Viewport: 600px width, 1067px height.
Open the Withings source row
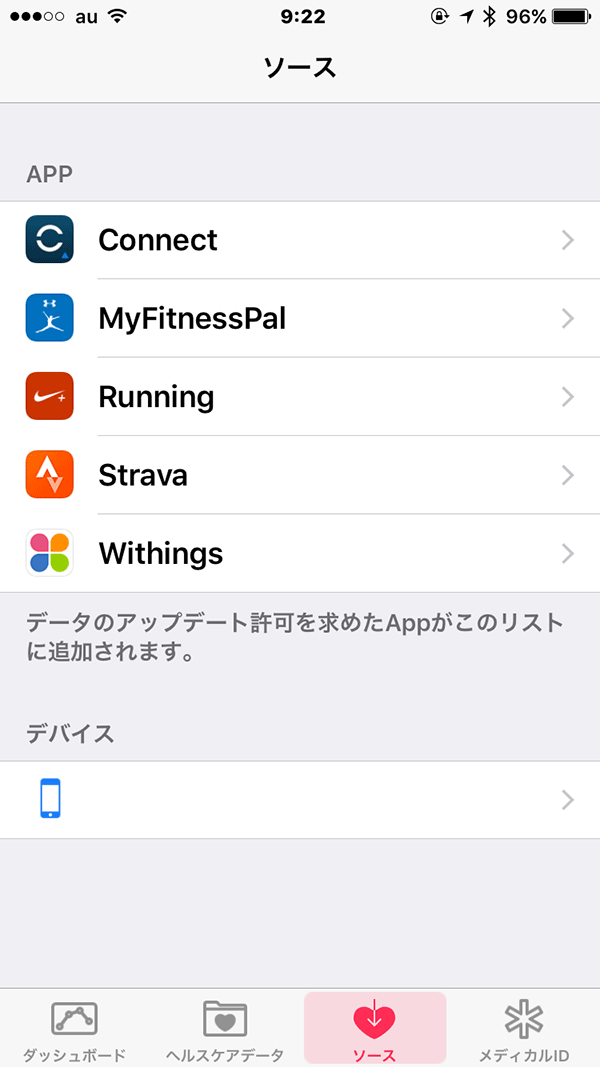(x=300, y=553)
